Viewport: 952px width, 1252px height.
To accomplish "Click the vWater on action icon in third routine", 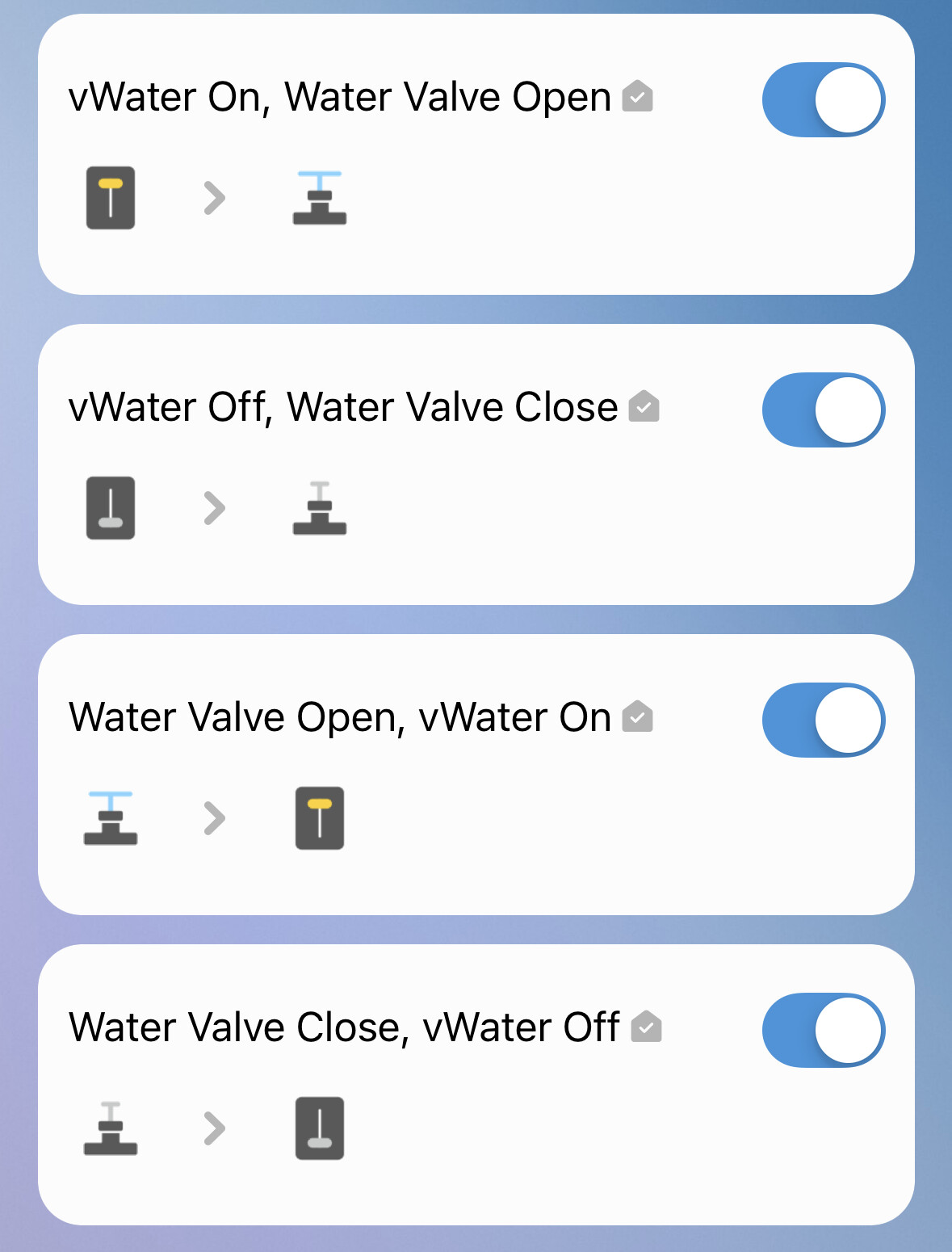I will [320, 818].
